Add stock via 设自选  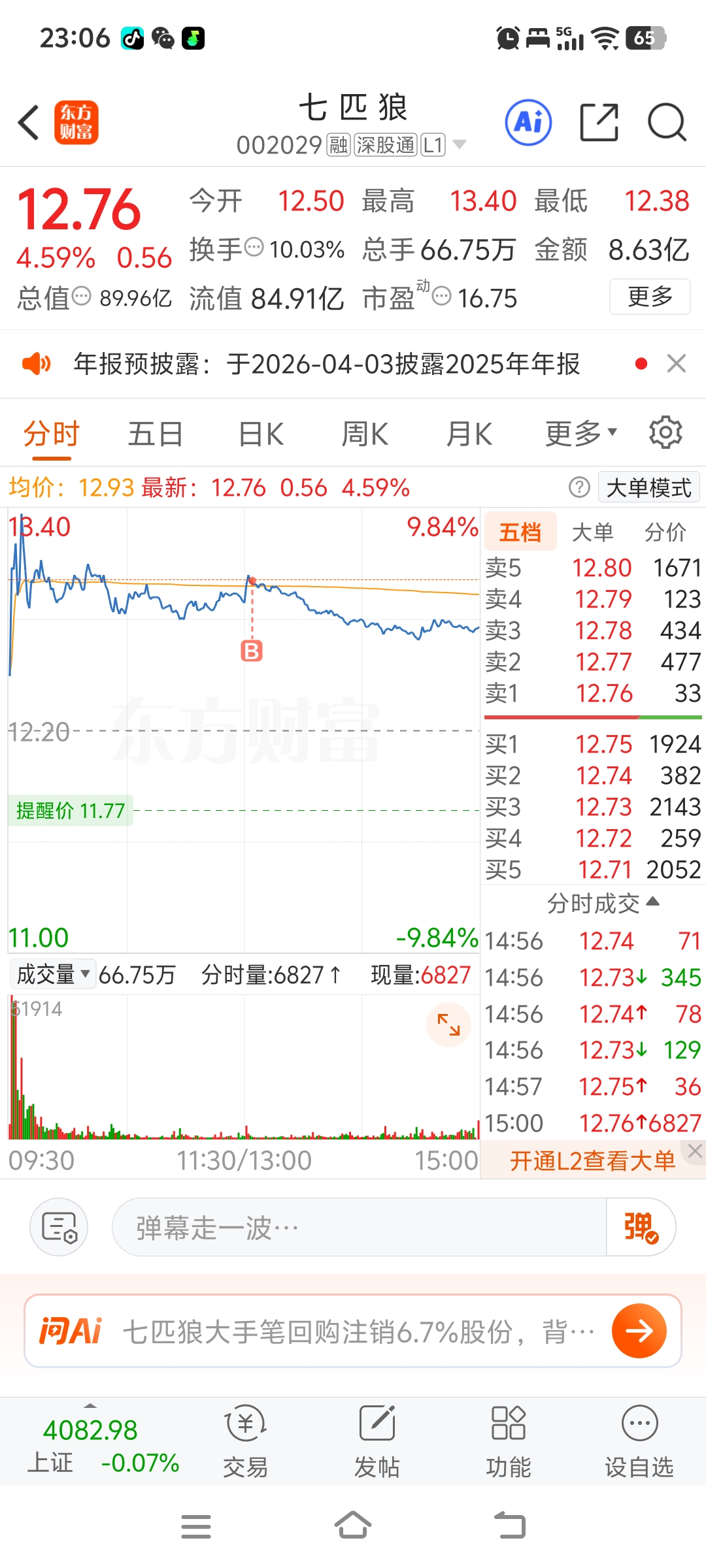[x=639, y=1442]
